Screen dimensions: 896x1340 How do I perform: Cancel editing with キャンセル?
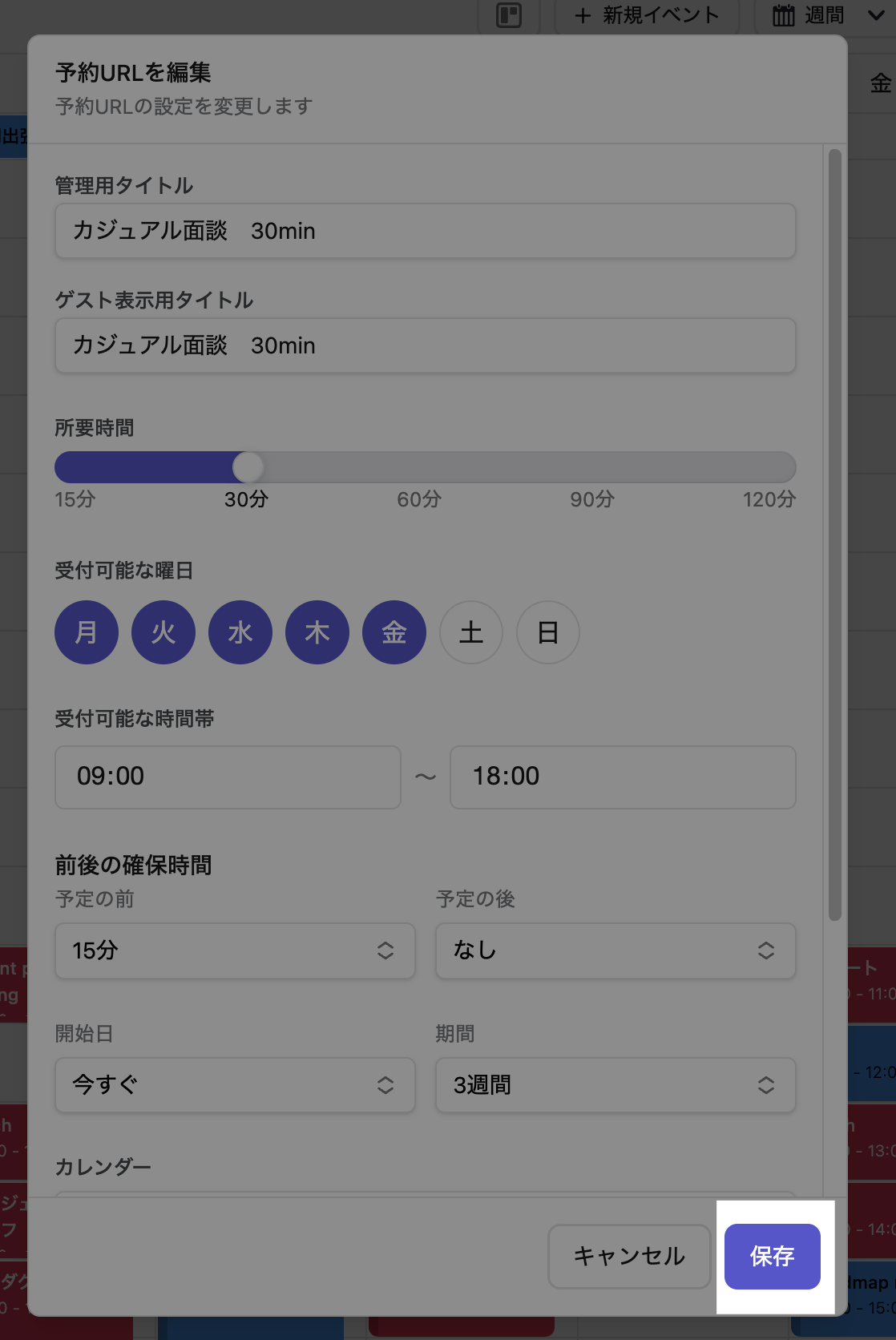point(629,1256)
